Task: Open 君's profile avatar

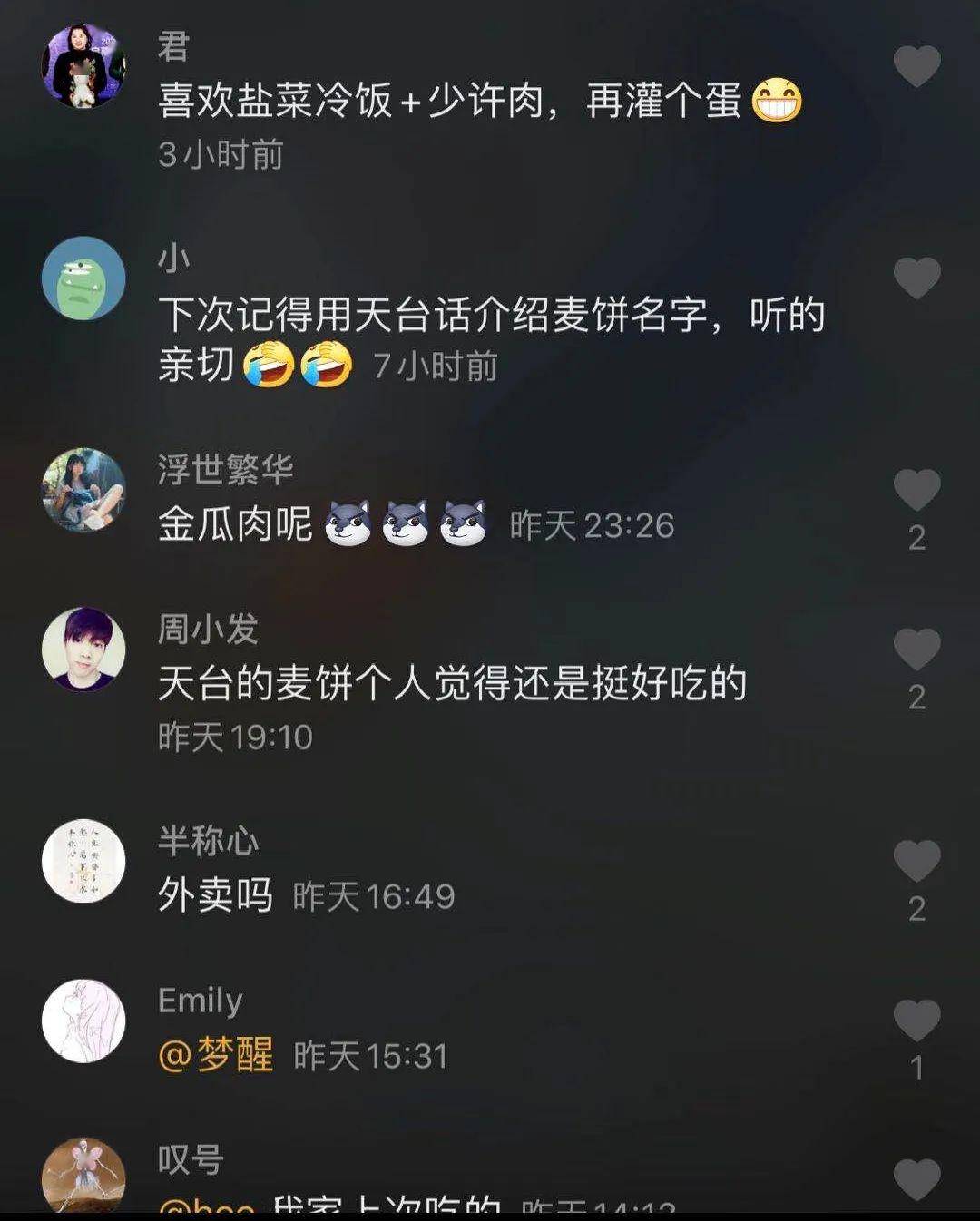Action: point(83,66)
